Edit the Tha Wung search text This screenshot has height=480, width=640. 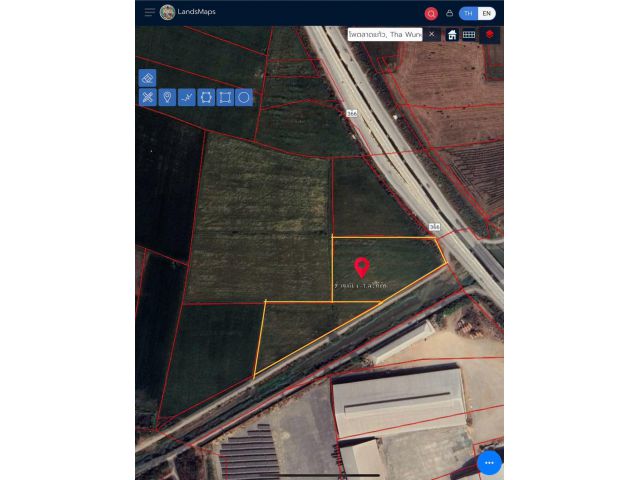386,34
